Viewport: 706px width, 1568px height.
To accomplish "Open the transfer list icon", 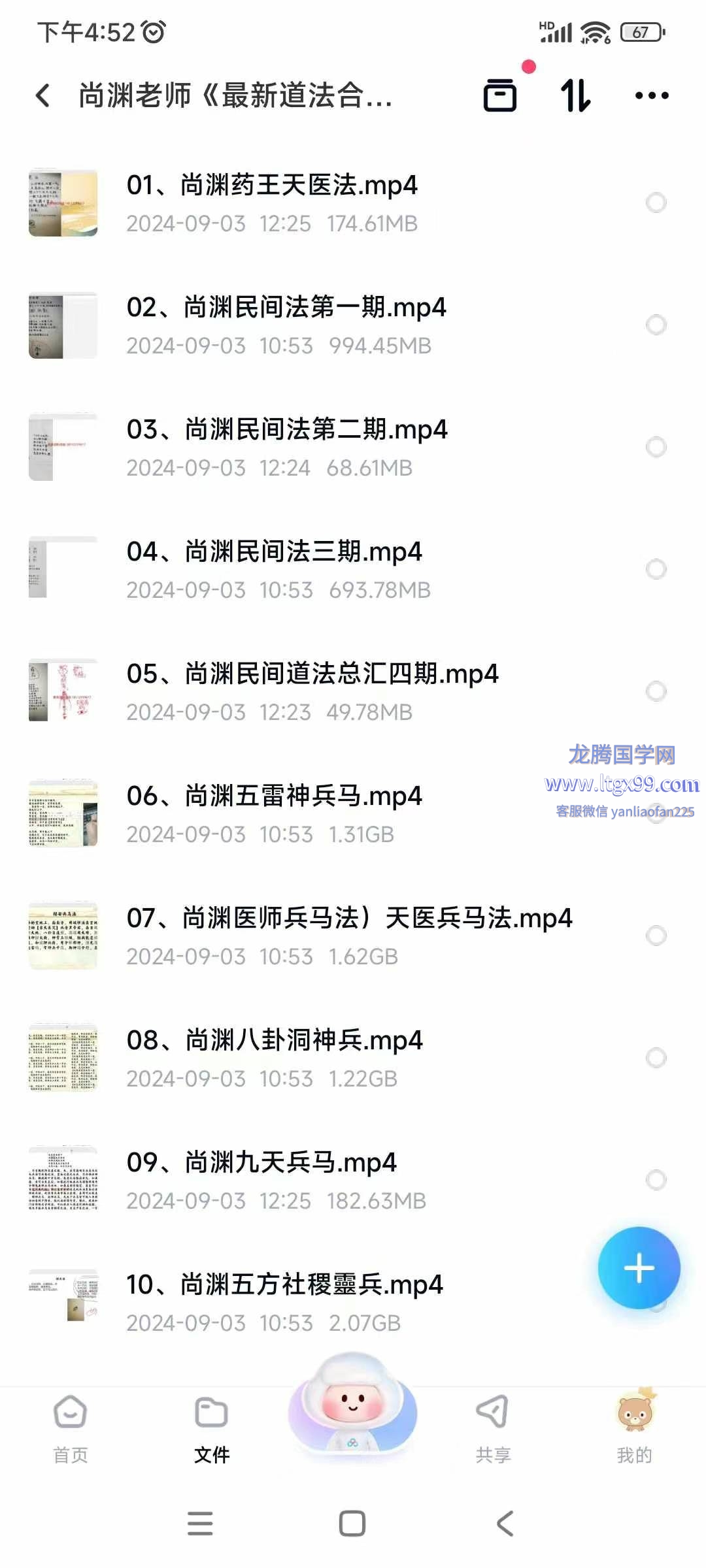I will click(x=500, y=95).
